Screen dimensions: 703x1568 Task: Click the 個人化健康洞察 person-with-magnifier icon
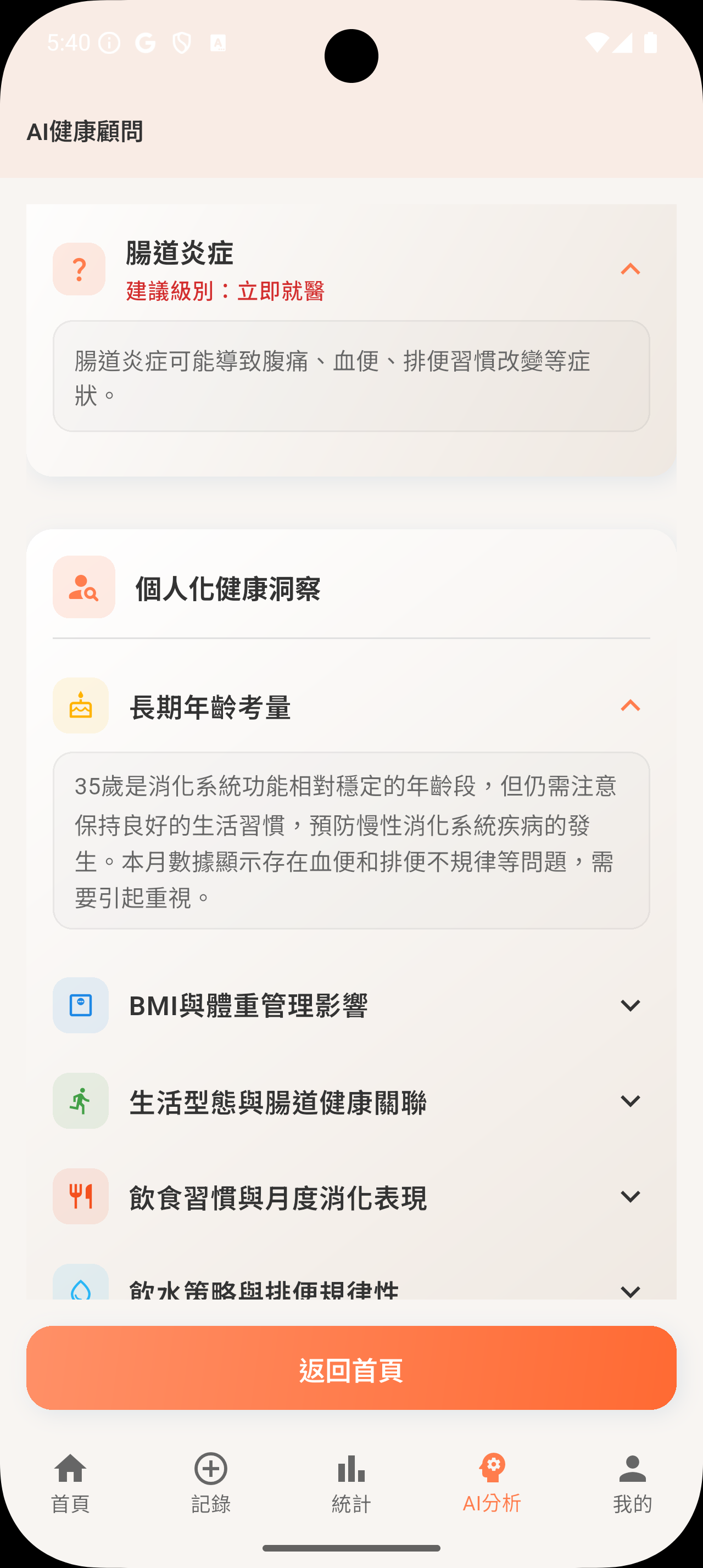pyautogui.click(x=83, y=588)
